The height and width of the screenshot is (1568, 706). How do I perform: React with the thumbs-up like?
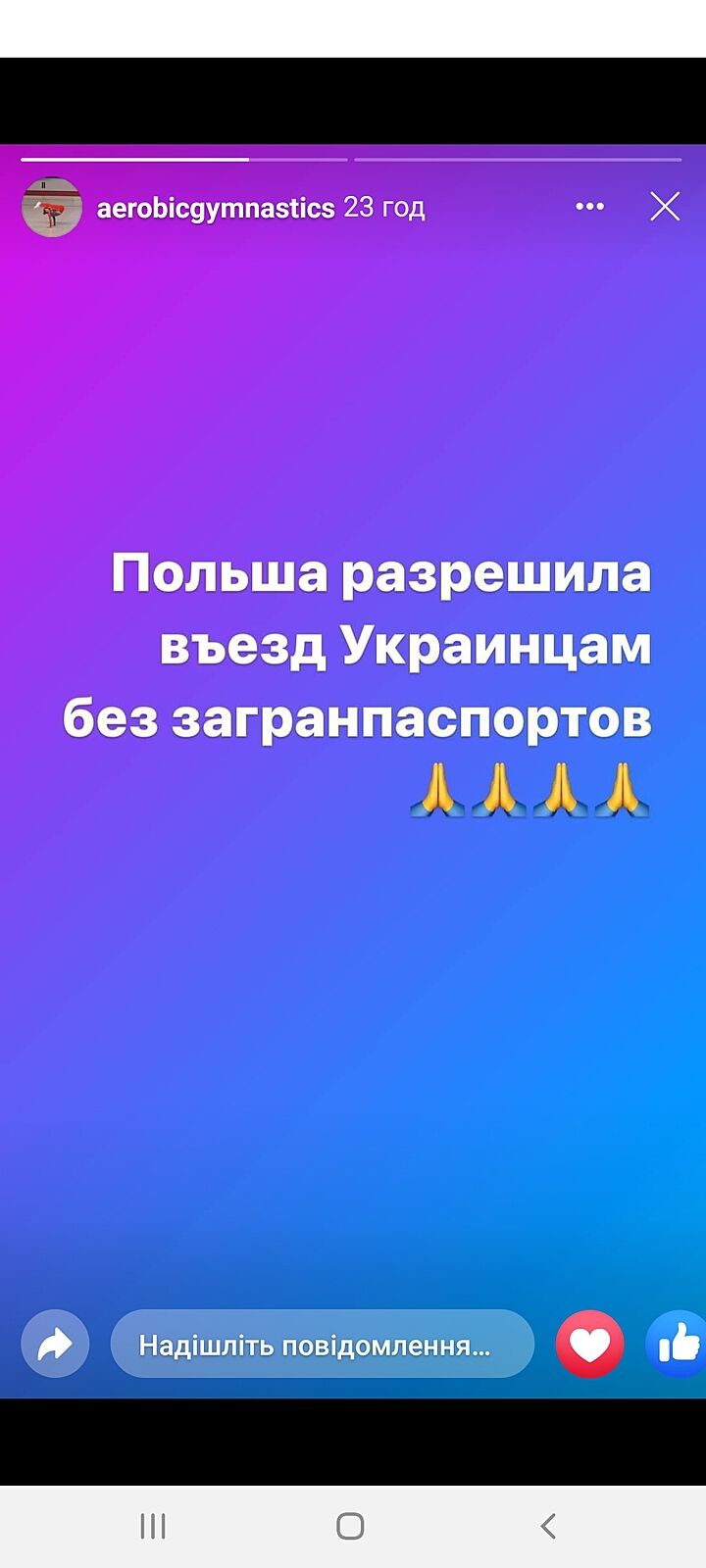coord(679,1344)
